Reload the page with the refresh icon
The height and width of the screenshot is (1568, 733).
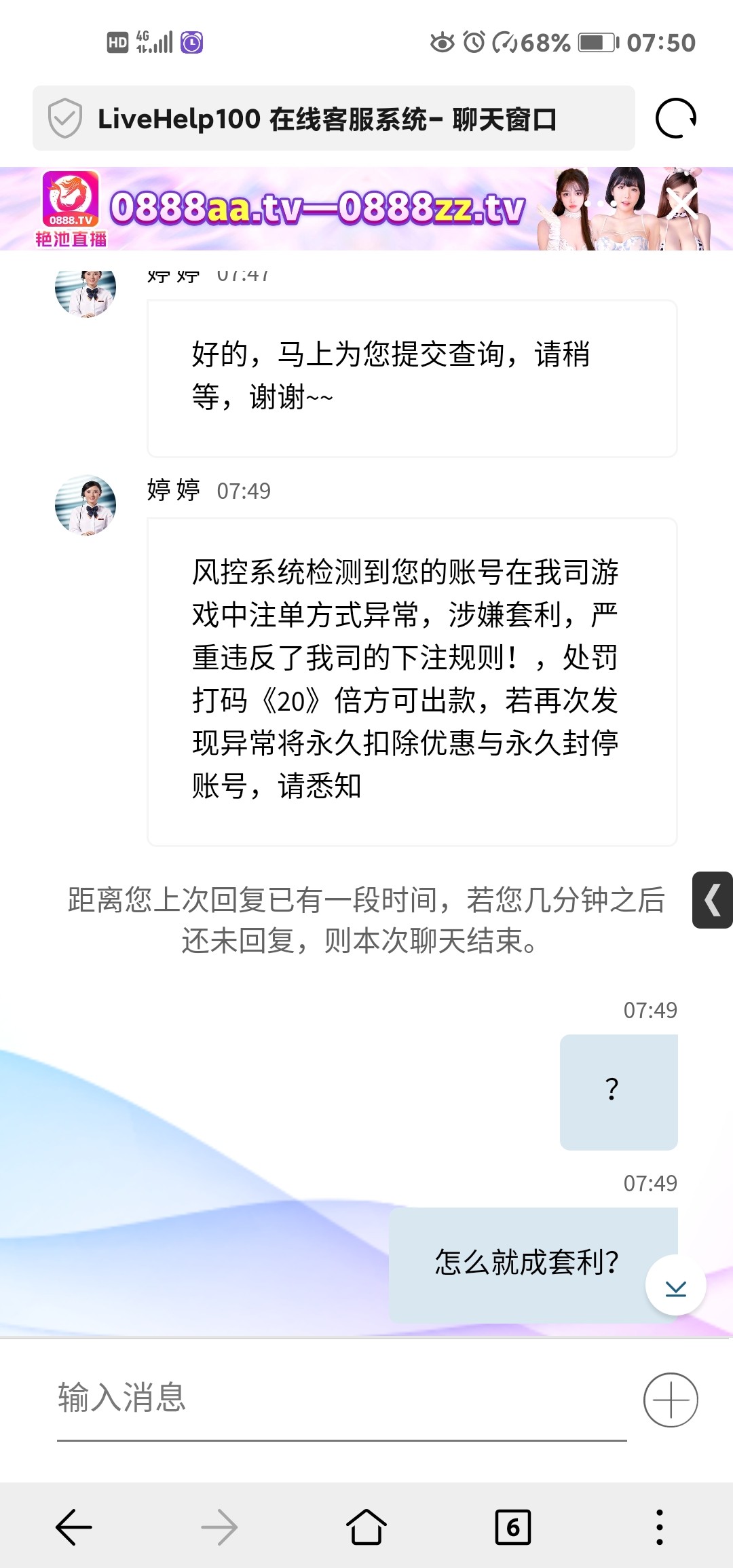pos(676,118)
